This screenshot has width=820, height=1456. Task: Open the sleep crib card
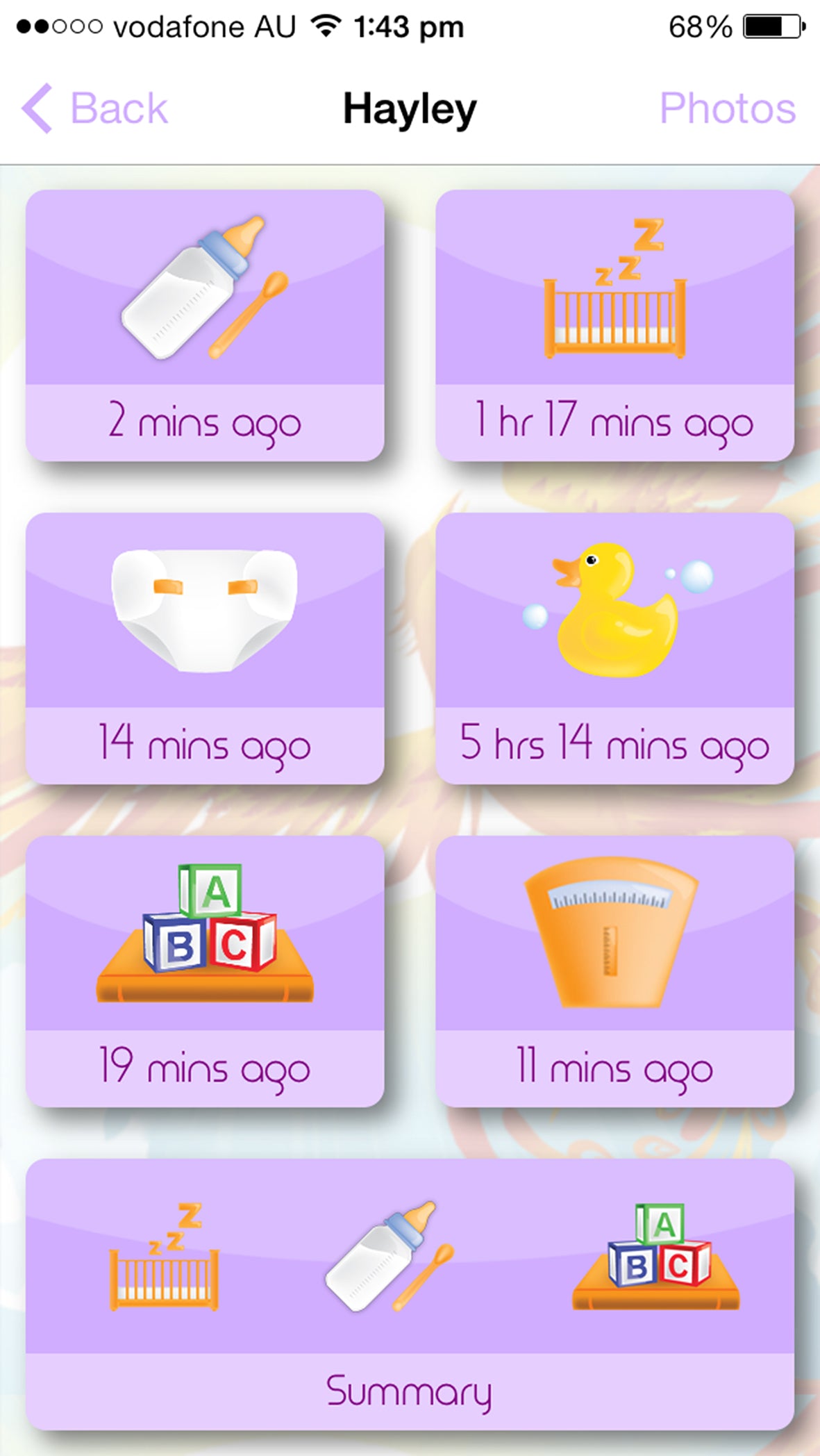(x=614, y=325)
